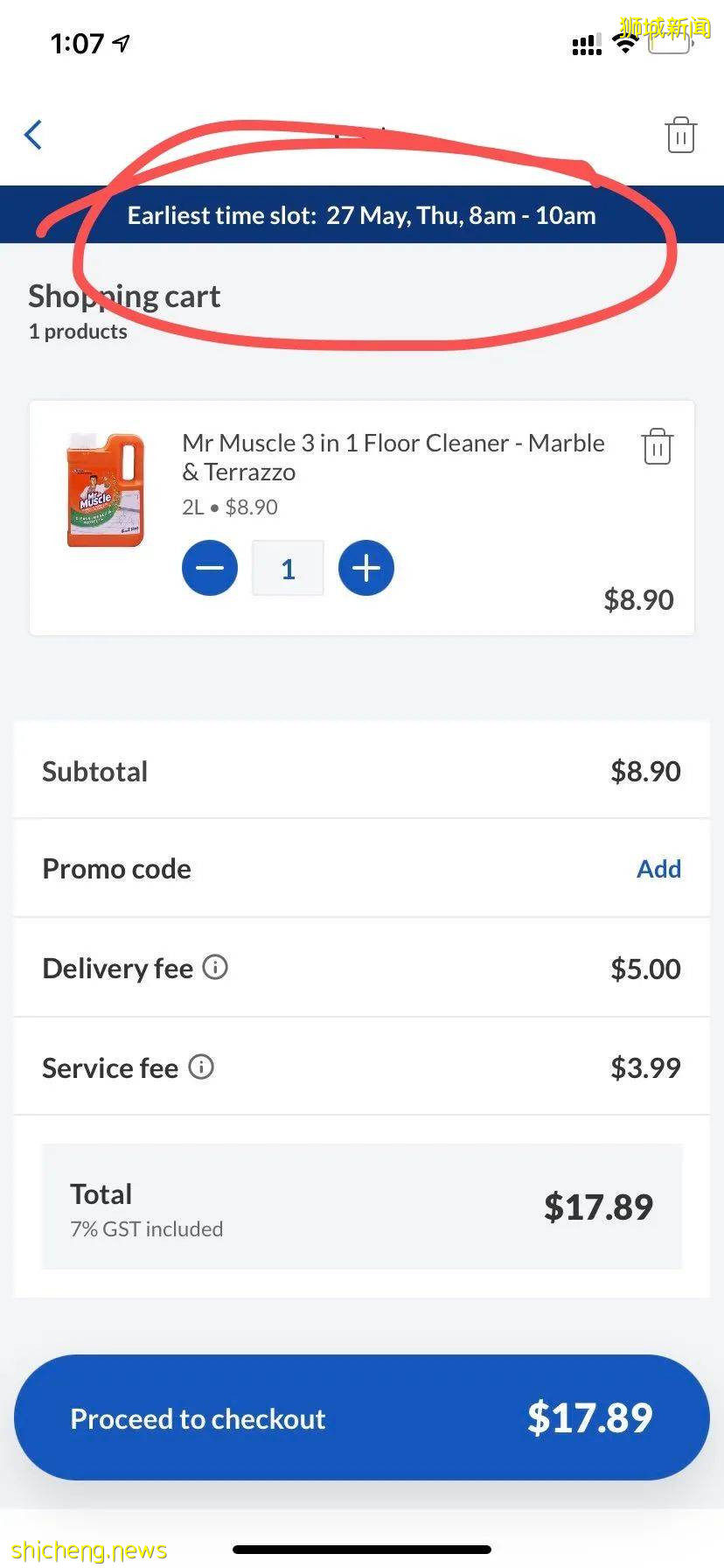
Task: Decrease Mr Muscle quantity with minus button
Action: [210, 569]
